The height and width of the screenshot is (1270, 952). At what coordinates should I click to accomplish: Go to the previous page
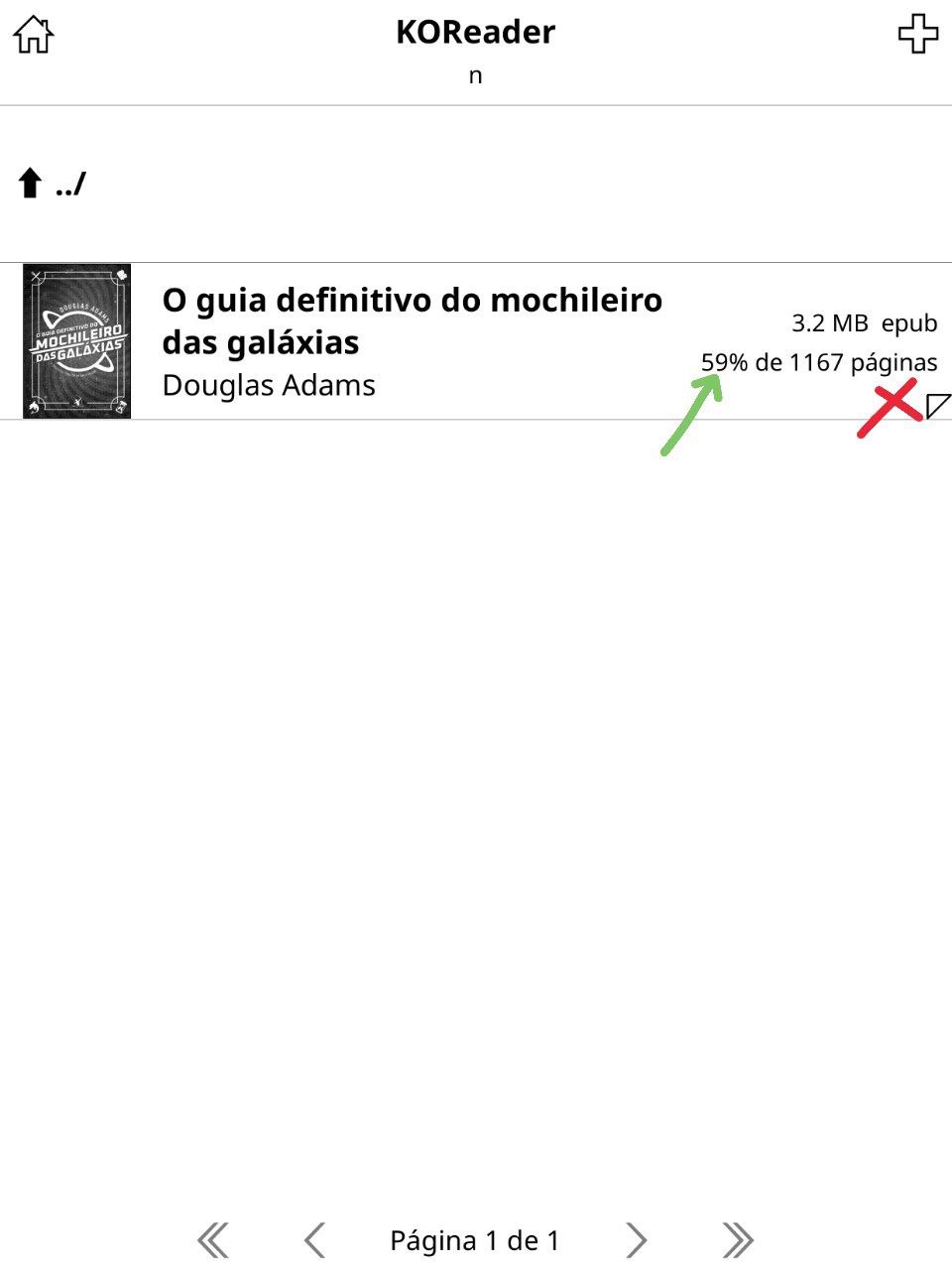314,1240
